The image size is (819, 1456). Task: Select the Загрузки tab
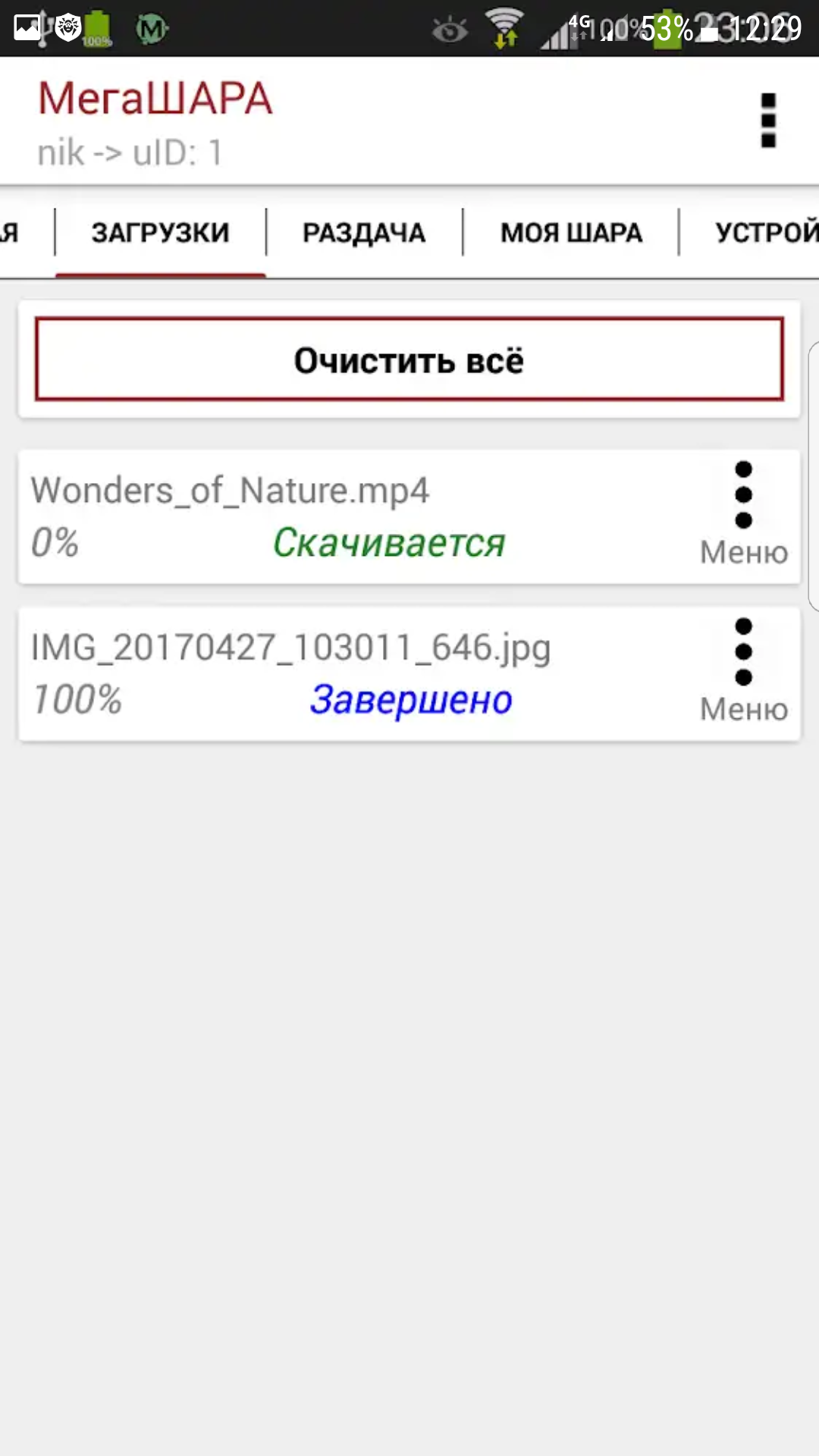160,232
